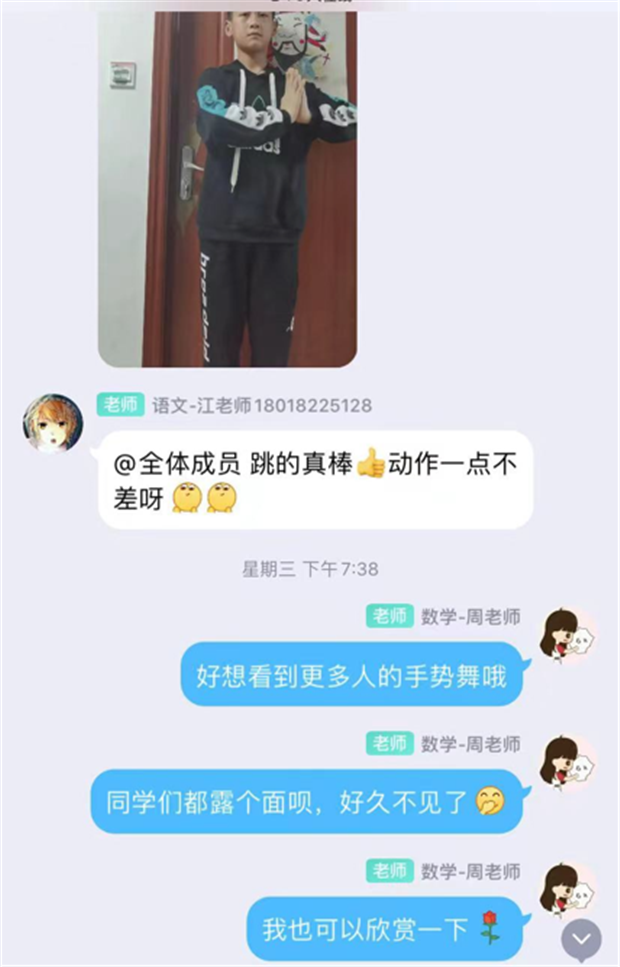Tap the @全体成员 mention in 江老师's message
The width and height of the screenshot is (620, 967).
(x=177, y=464)
